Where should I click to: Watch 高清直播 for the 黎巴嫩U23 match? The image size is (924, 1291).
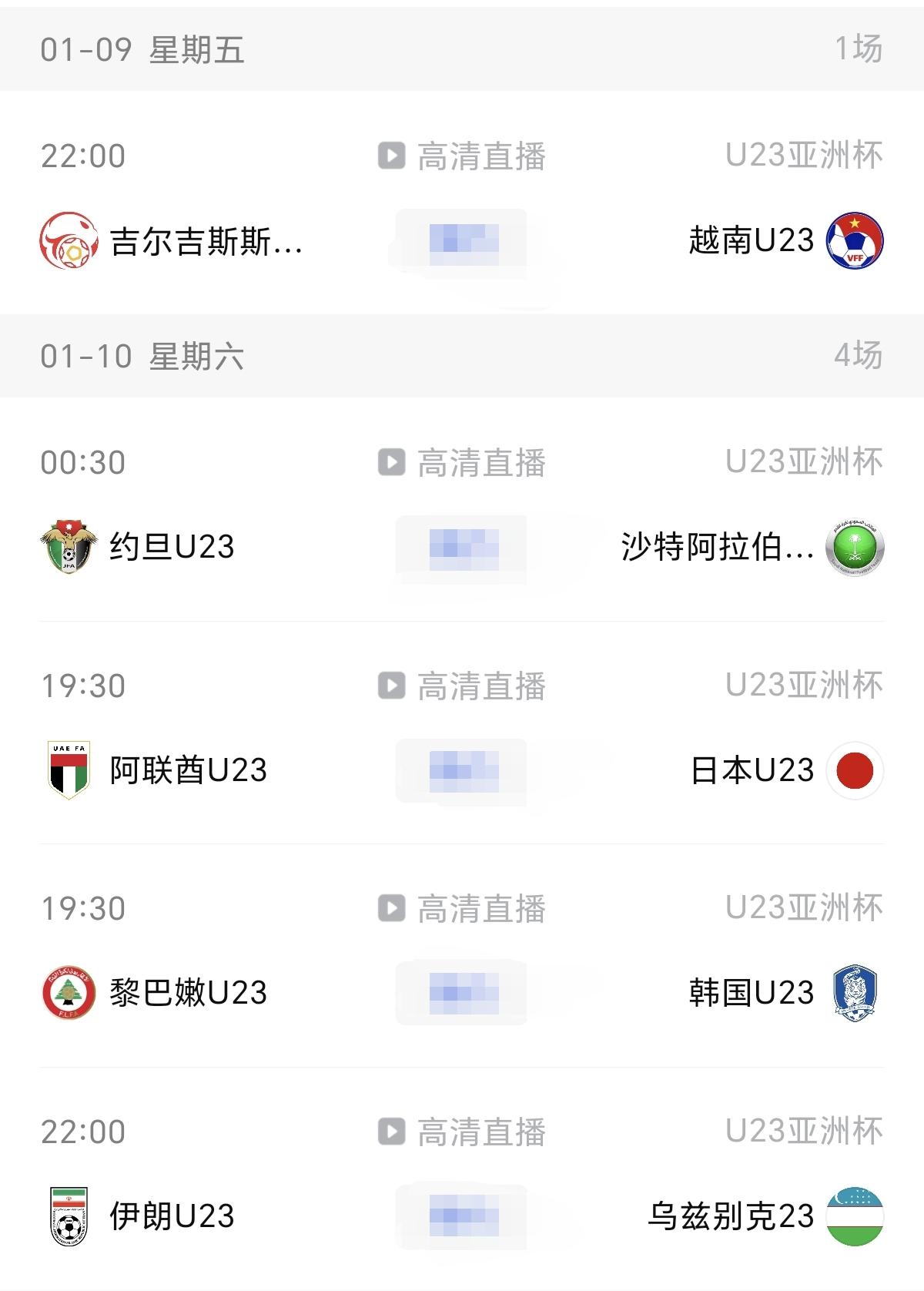coord(462,910)
